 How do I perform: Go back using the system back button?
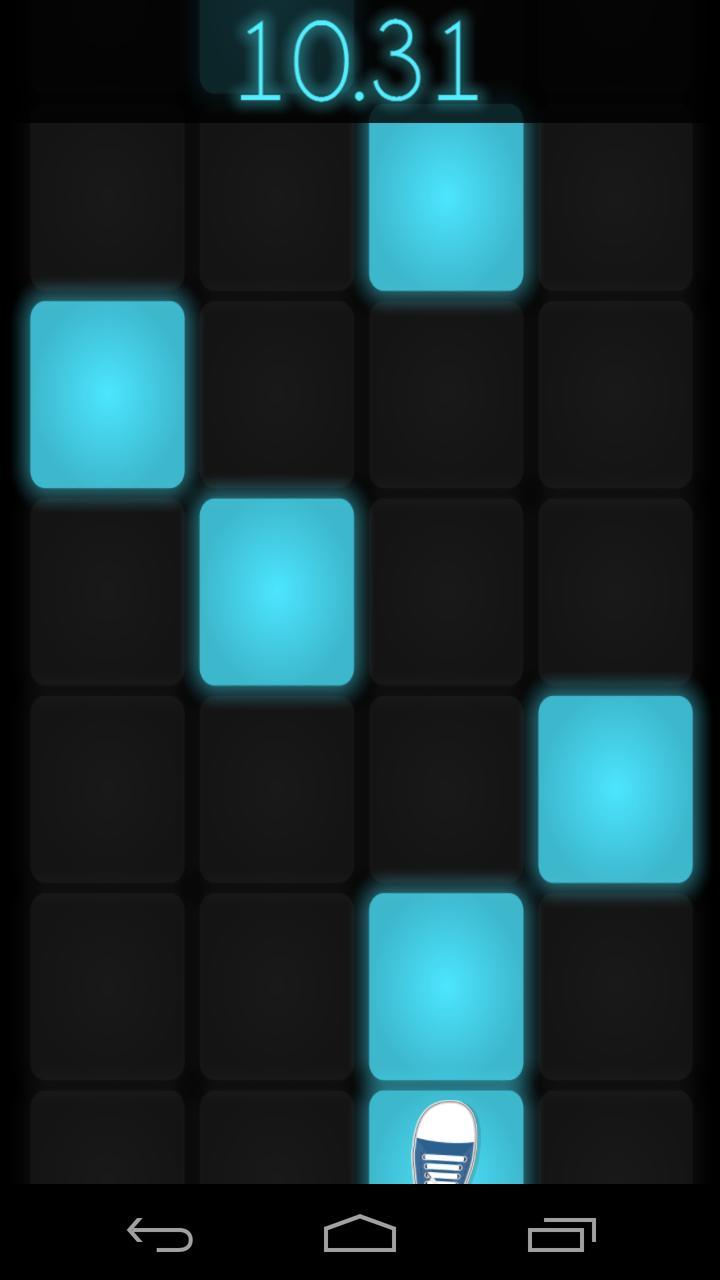[160, 1234]
